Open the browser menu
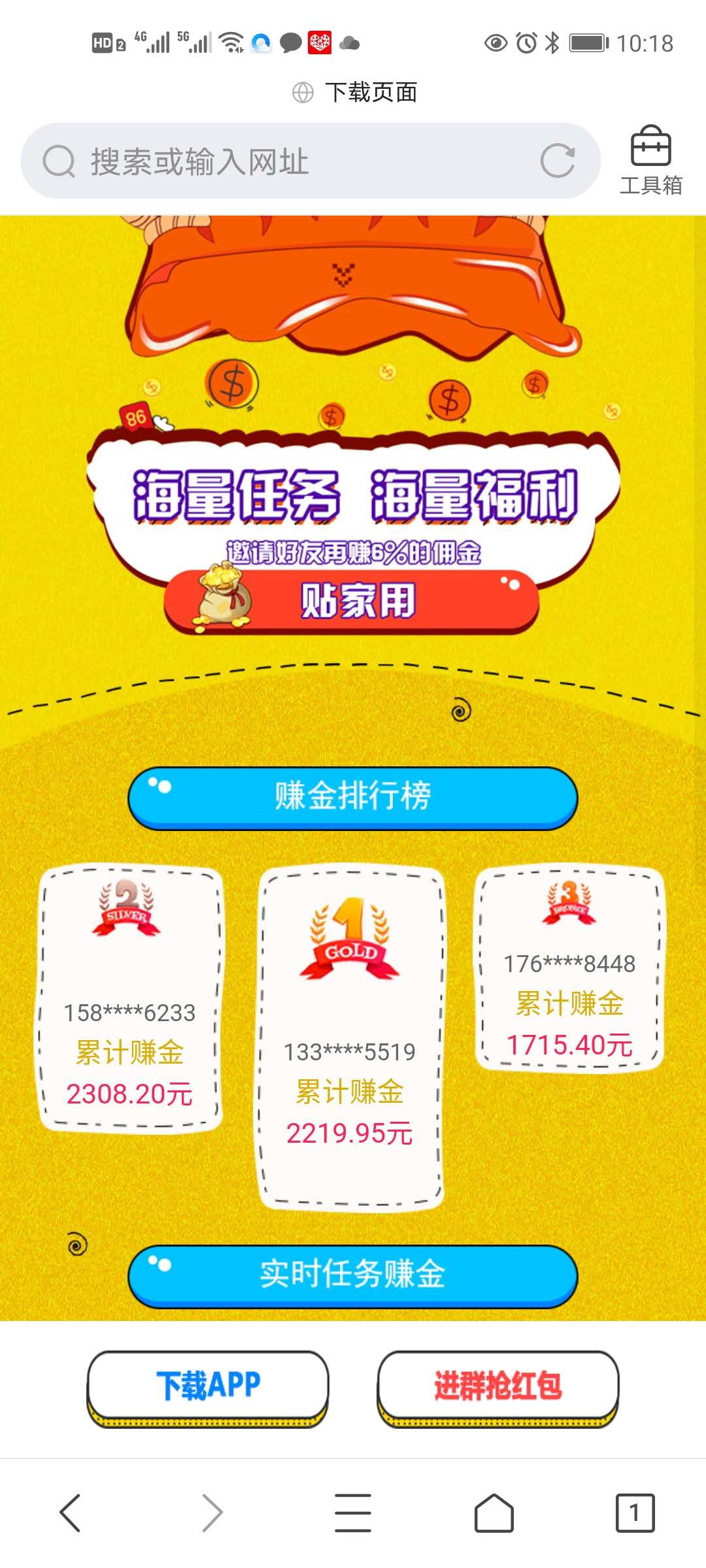 click(353, 1512)
